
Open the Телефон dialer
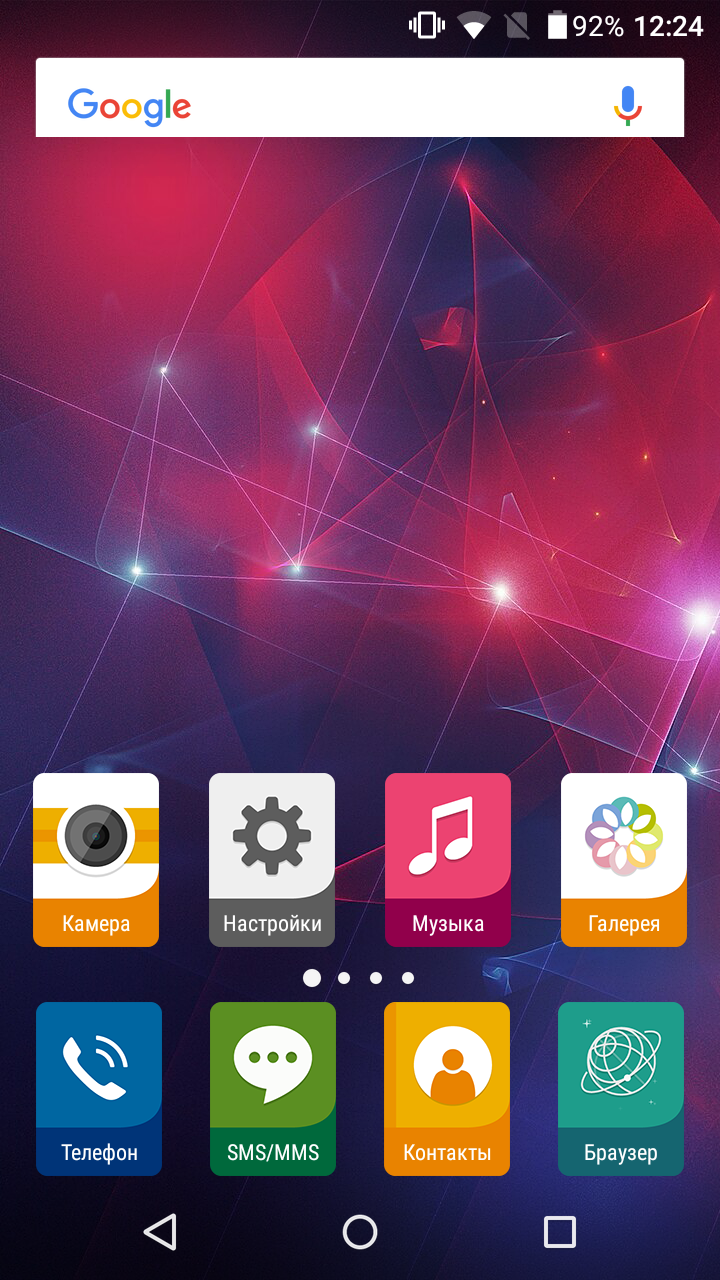(99, 1089)
